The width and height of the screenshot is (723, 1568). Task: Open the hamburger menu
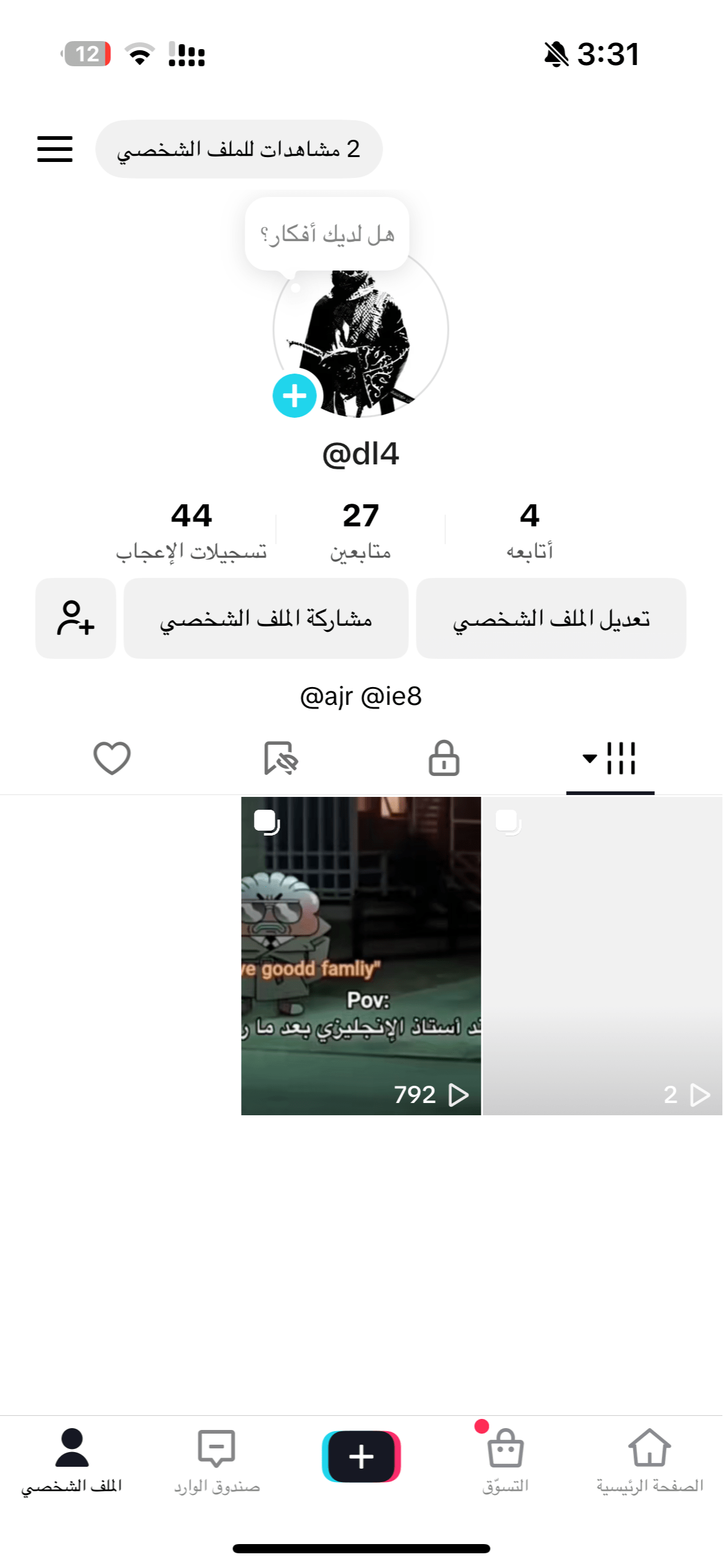[x=55, y=149]
